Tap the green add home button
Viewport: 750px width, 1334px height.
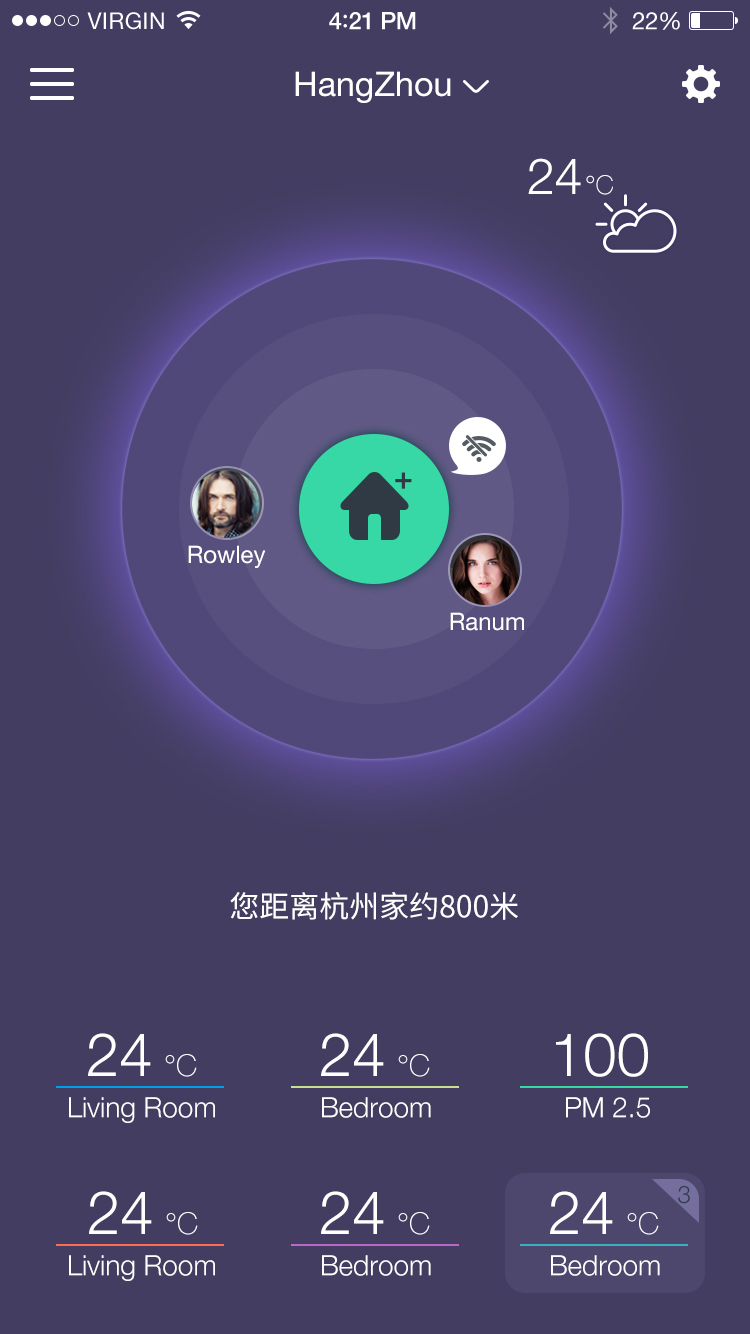374,509
